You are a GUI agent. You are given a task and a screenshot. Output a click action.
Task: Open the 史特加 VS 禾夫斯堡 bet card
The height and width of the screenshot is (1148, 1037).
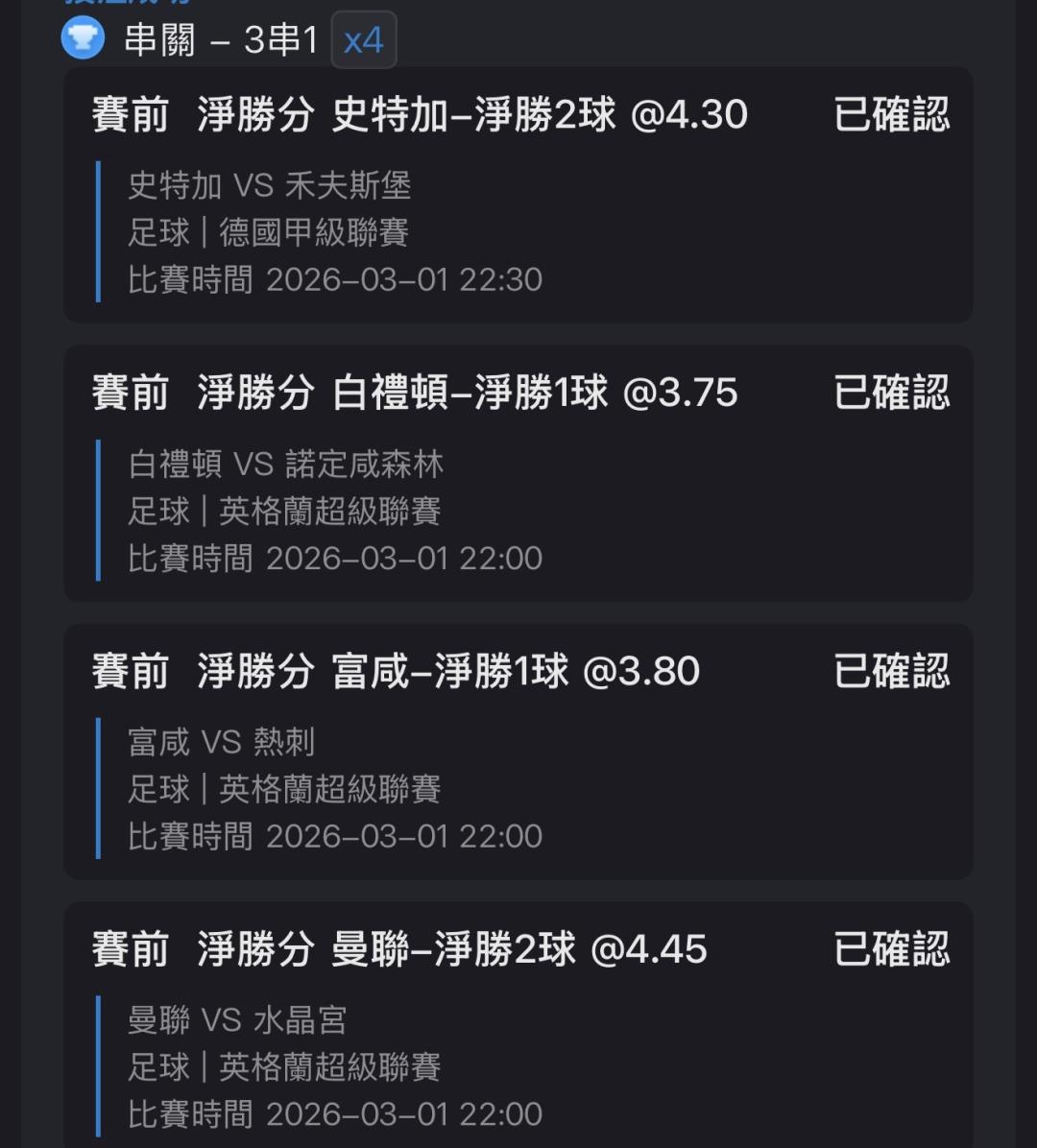pyautogui.click(x=518, y=195)
